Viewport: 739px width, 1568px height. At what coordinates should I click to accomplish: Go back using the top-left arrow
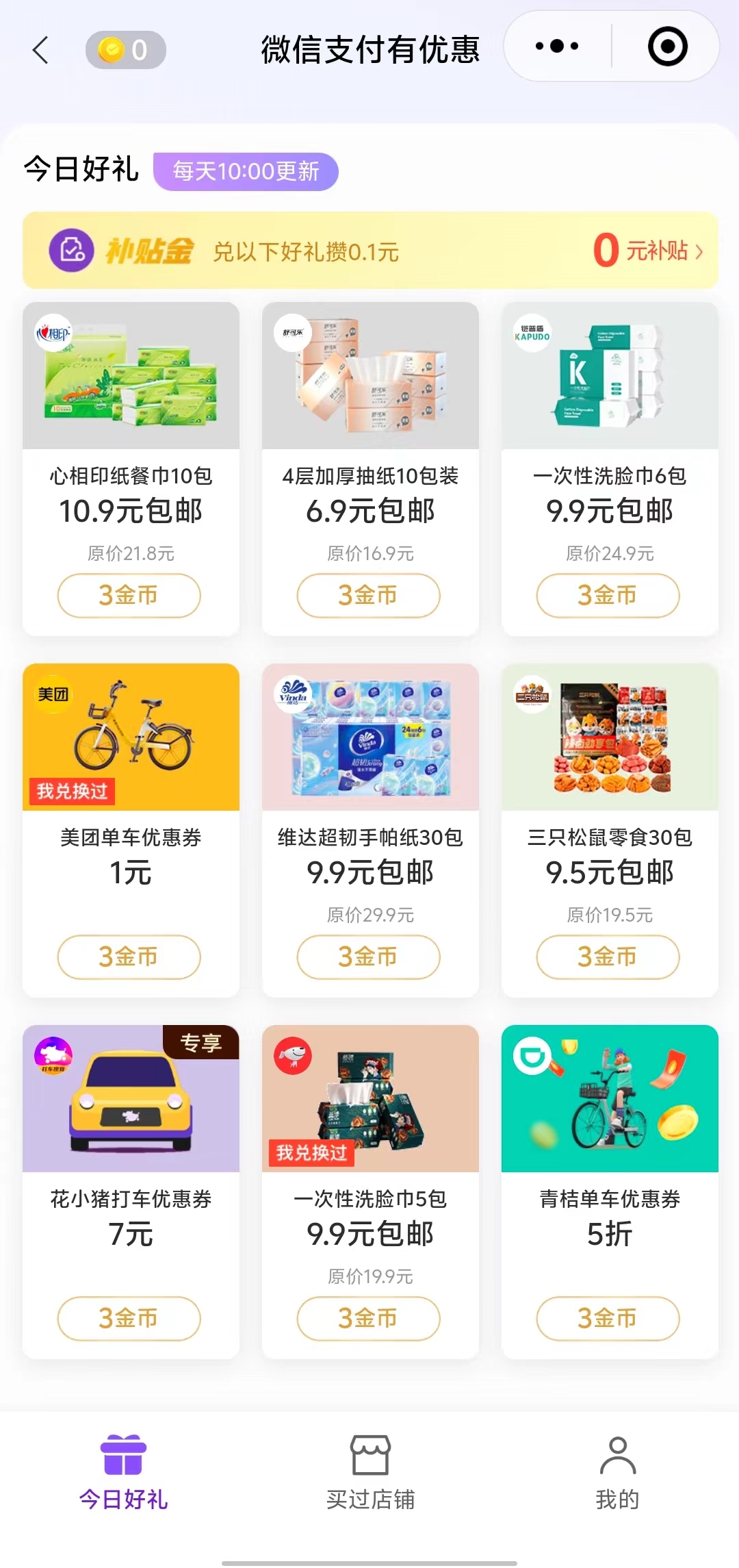pos(41,50)
